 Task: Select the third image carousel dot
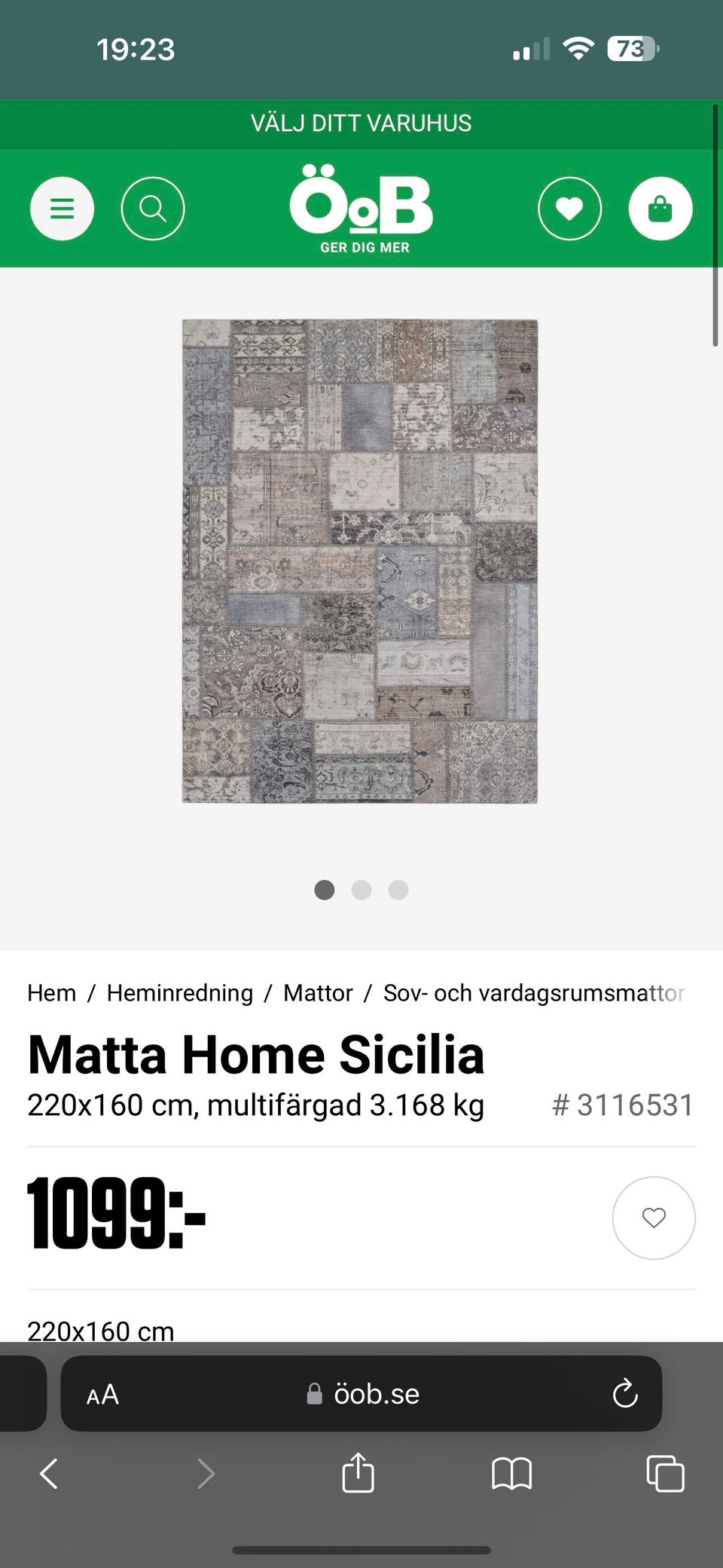point(398,890)
